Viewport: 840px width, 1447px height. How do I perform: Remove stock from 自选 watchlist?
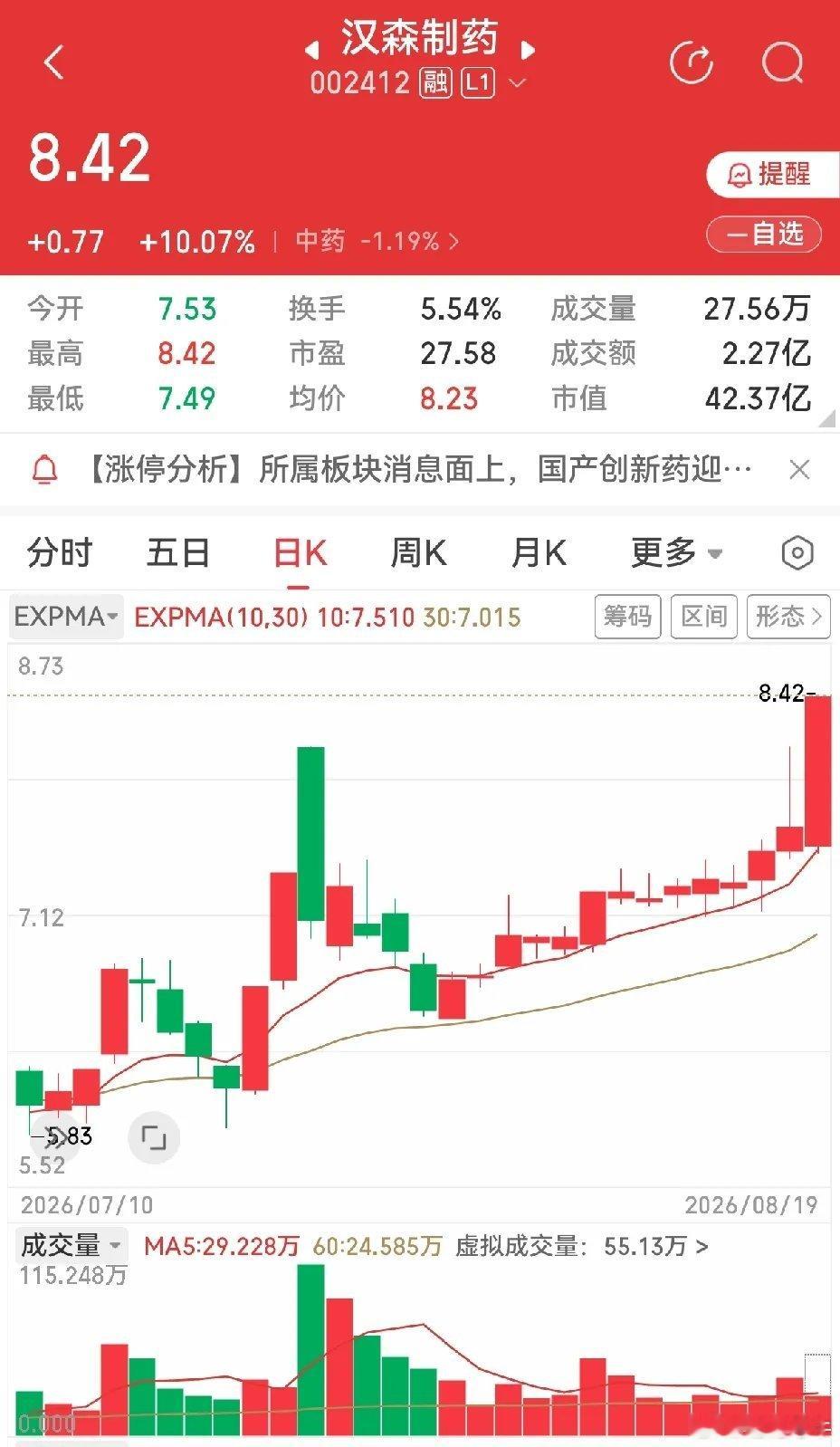click(764, 235)
